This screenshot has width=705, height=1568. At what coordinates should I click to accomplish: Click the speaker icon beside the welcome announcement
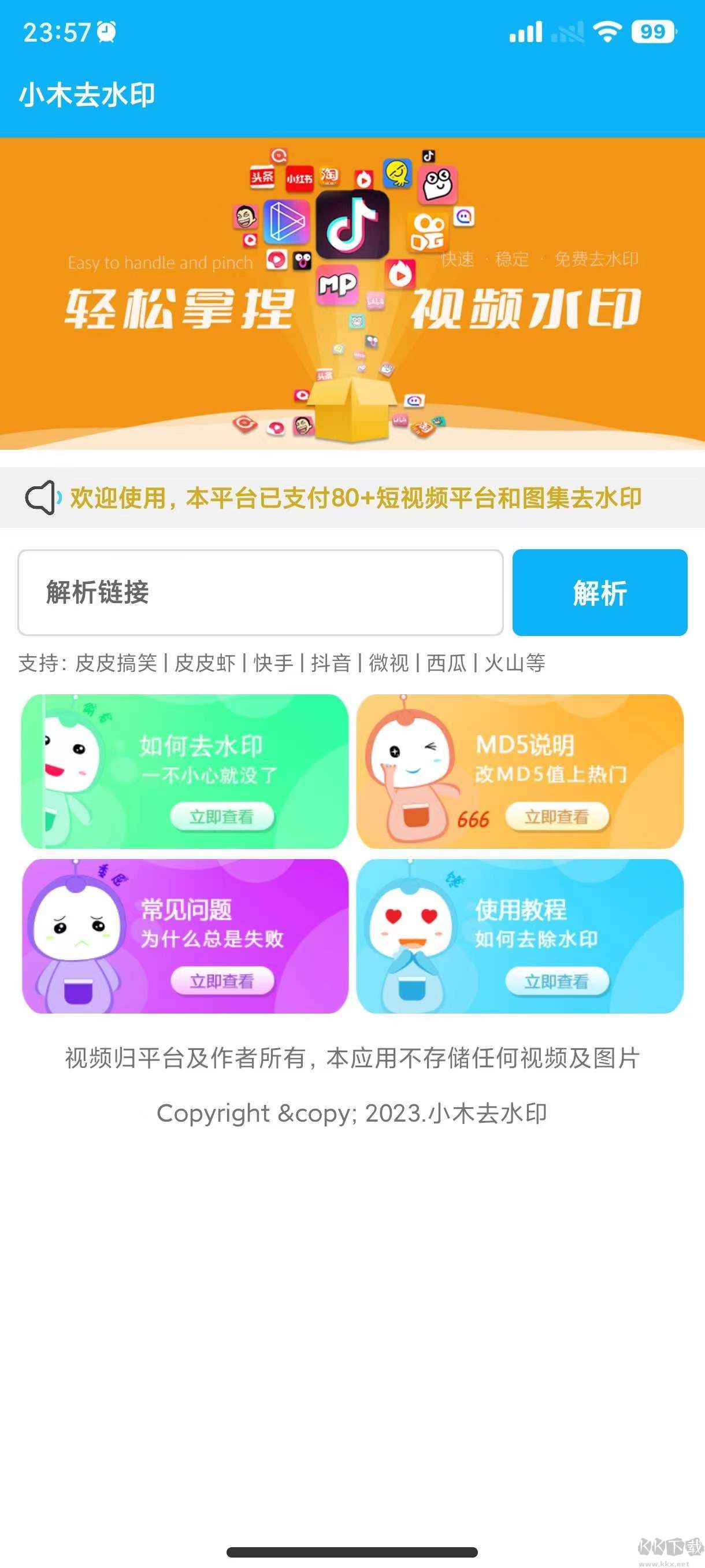(x=43, y=498)
